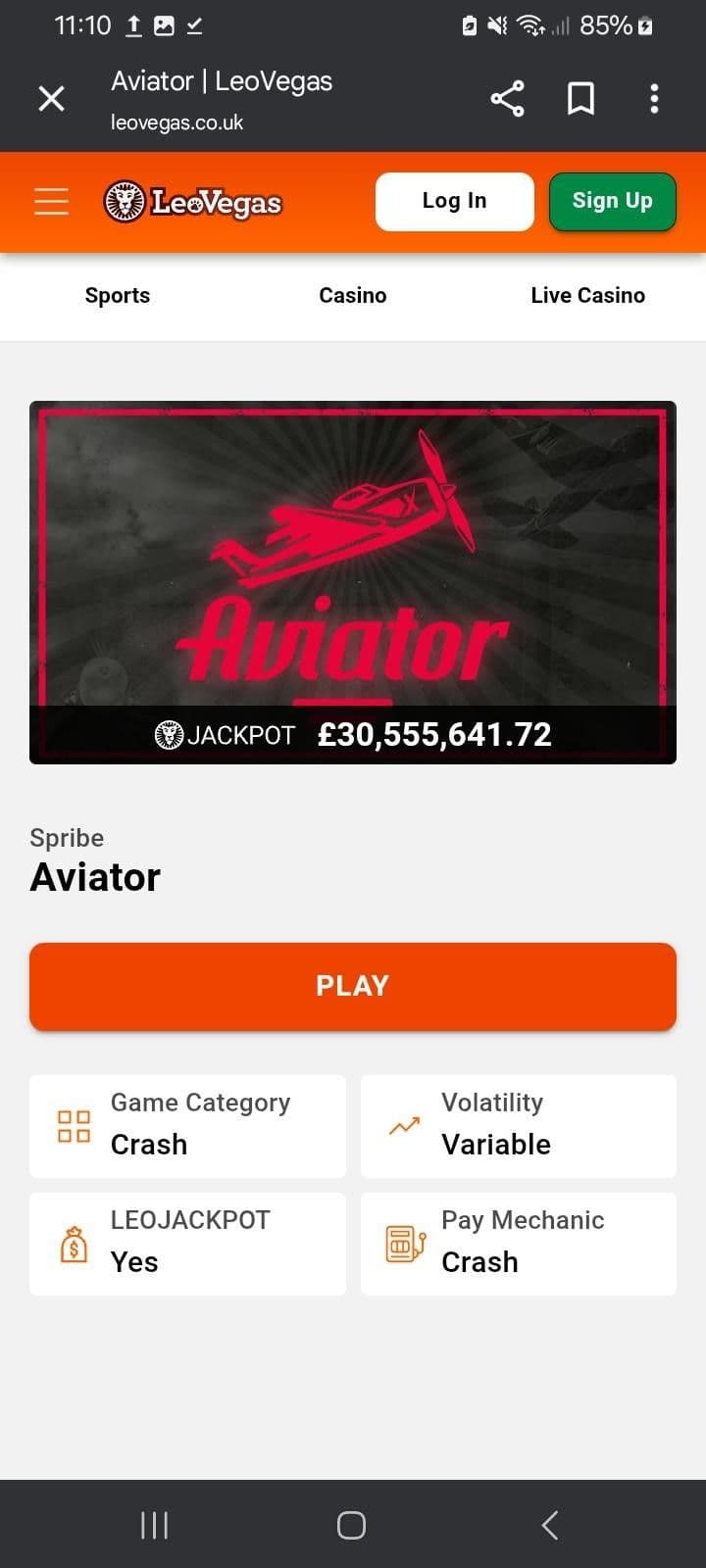This screenshot has height=1568, width=706.
Task: Share this Aviator page
Action: 507,98
